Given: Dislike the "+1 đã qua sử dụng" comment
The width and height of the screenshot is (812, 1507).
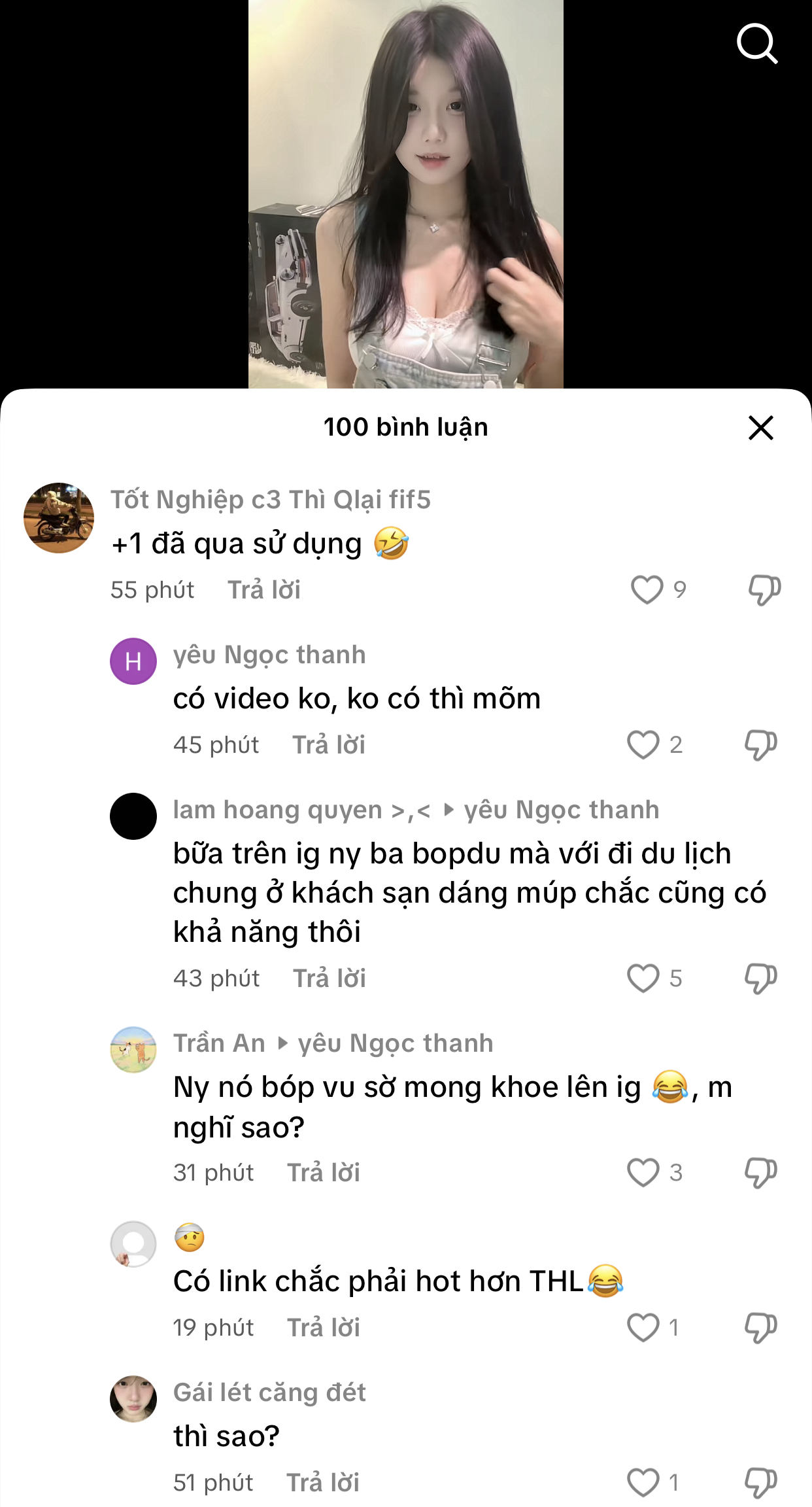Looking at the screenshot, I should [x=764, y=589].
